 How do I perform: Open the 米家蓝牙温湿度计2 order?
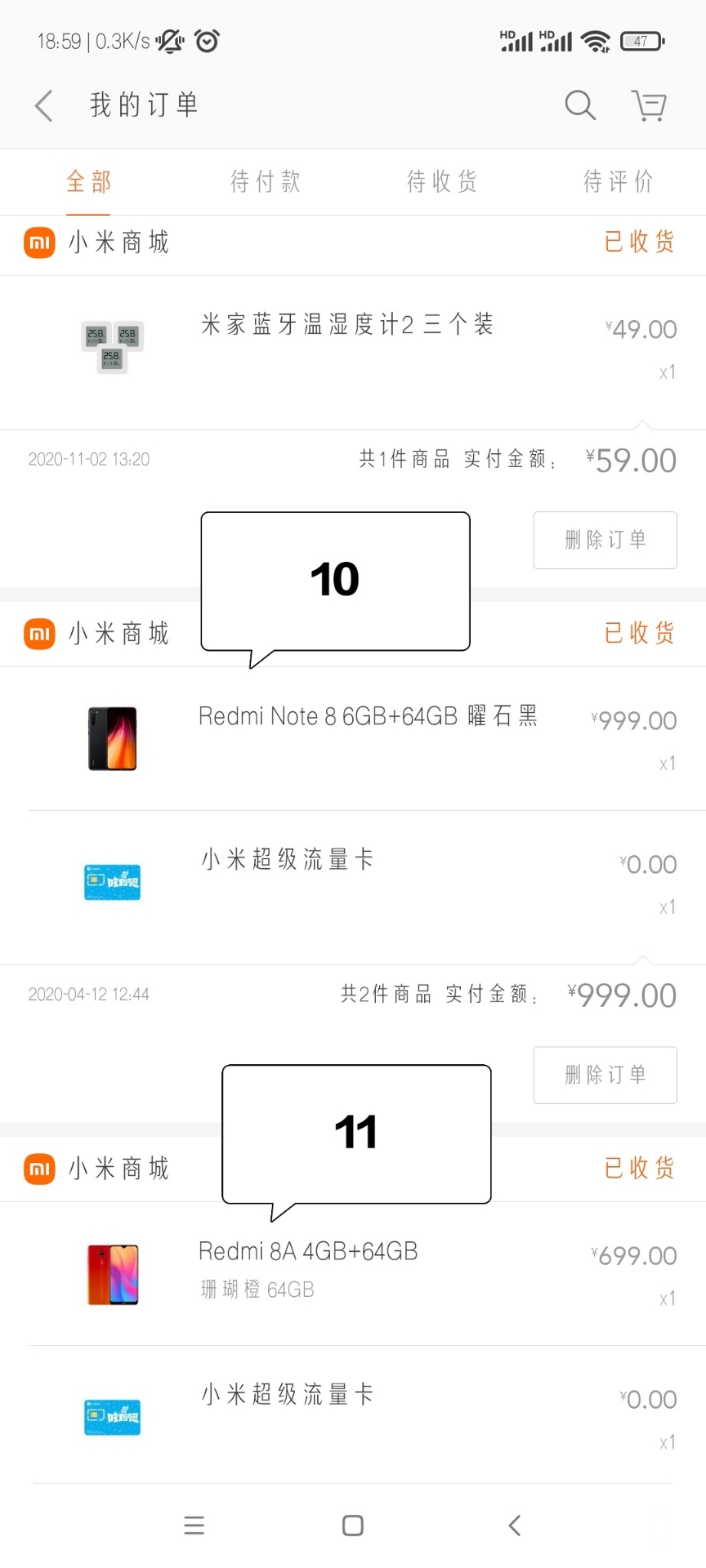coord(347,325)
